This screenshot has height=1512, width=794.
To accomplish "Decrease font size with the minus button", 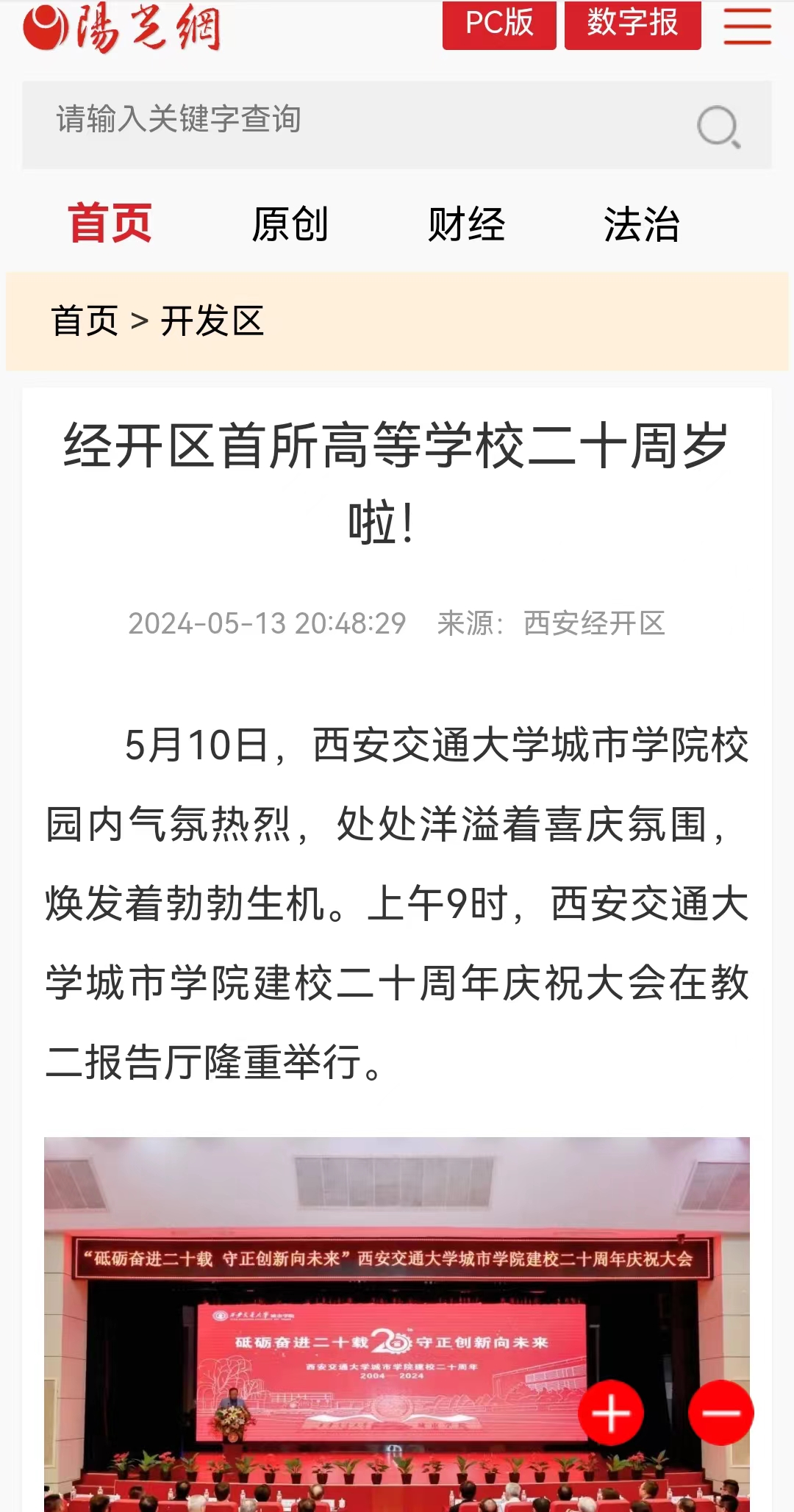I will [720, 1412].
